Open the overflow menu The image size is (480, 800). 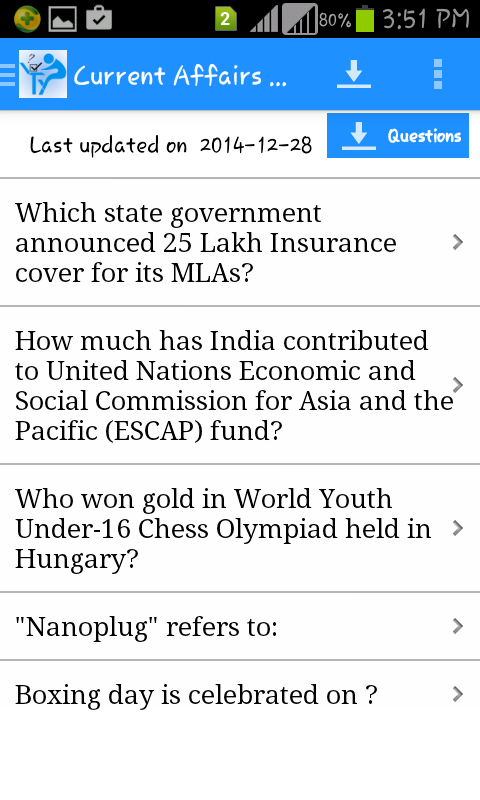pyautogui.click(x=437, y=74)
